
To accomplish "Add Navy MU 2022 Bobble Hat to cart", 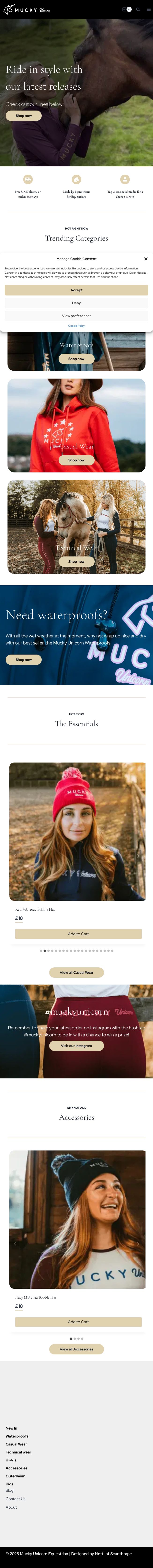I will [78, 1322].
